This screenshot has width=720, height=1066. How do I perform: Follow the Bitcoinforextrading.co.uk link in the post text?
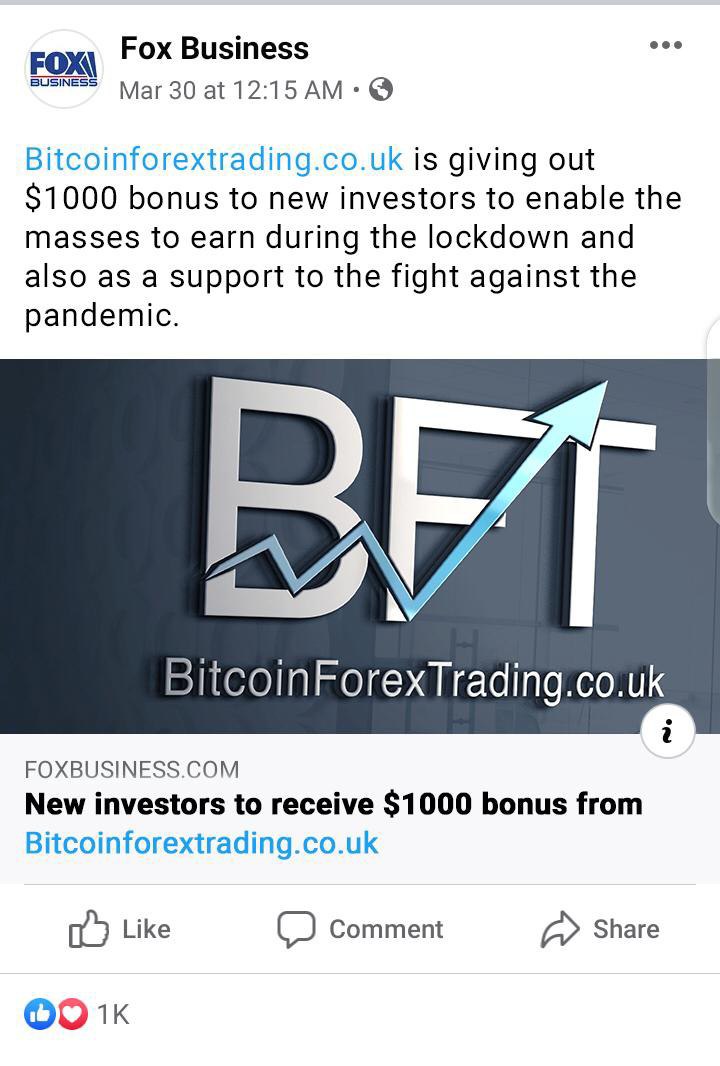click(213, 159)
